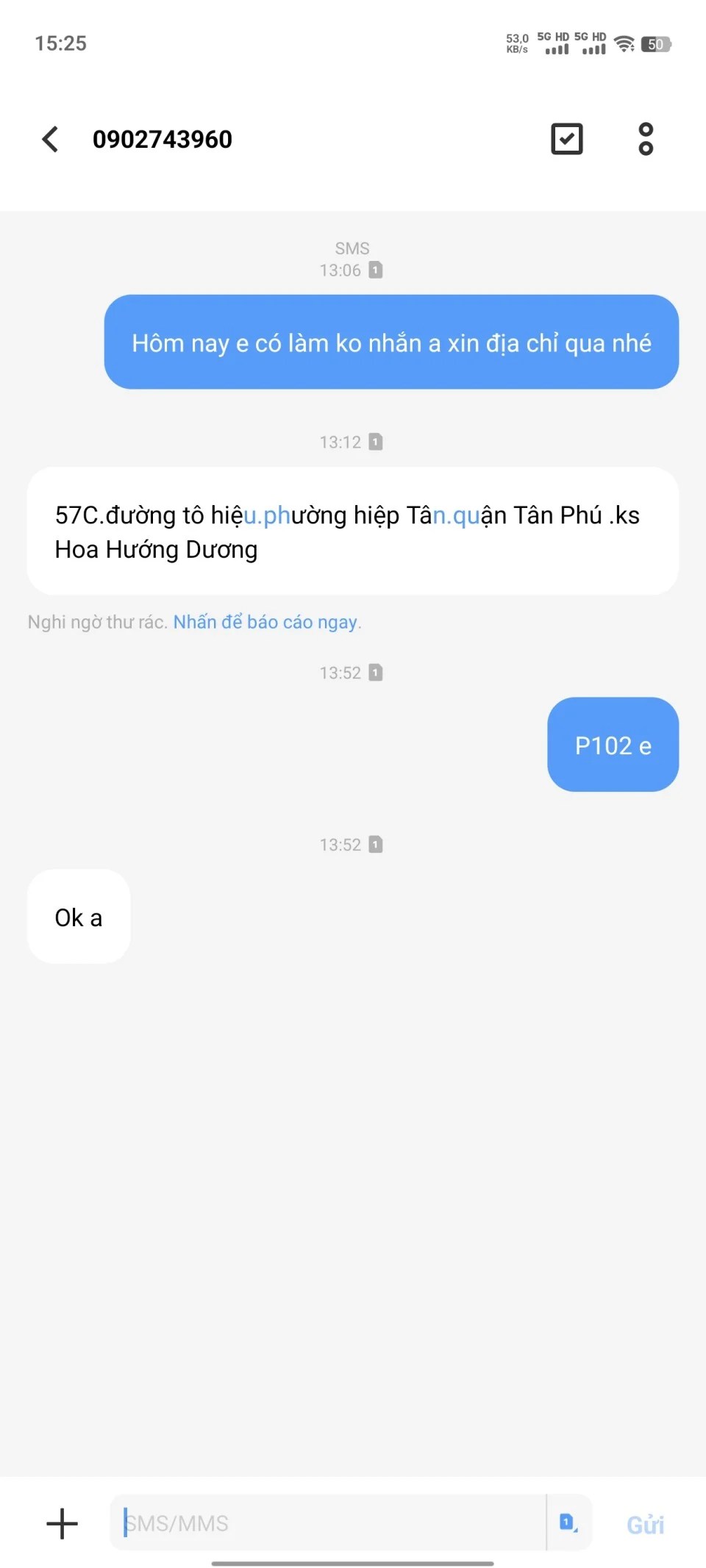Go back to the message list
Image resolution: width=706 pixels, height=1568 pixels.
point(50,139)
